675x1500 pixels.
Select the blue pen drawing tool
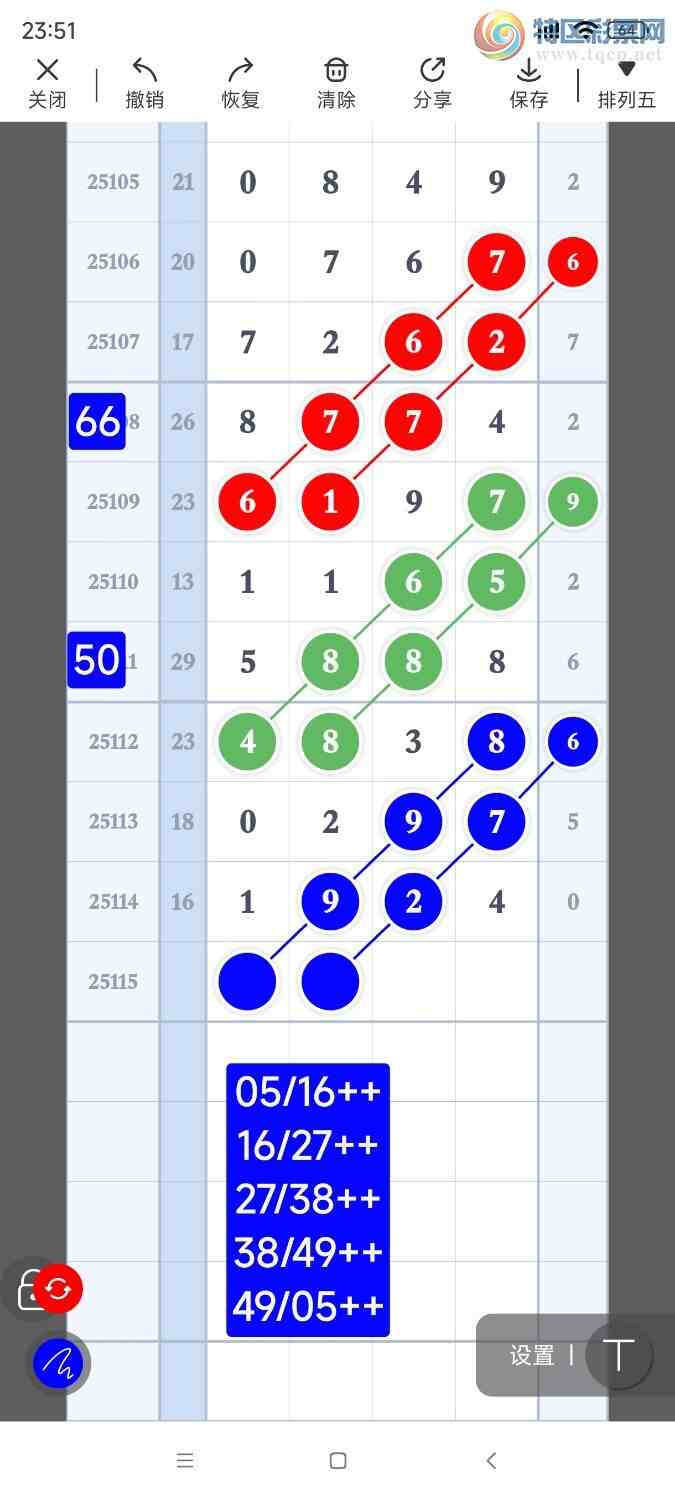click(58, 1363)
